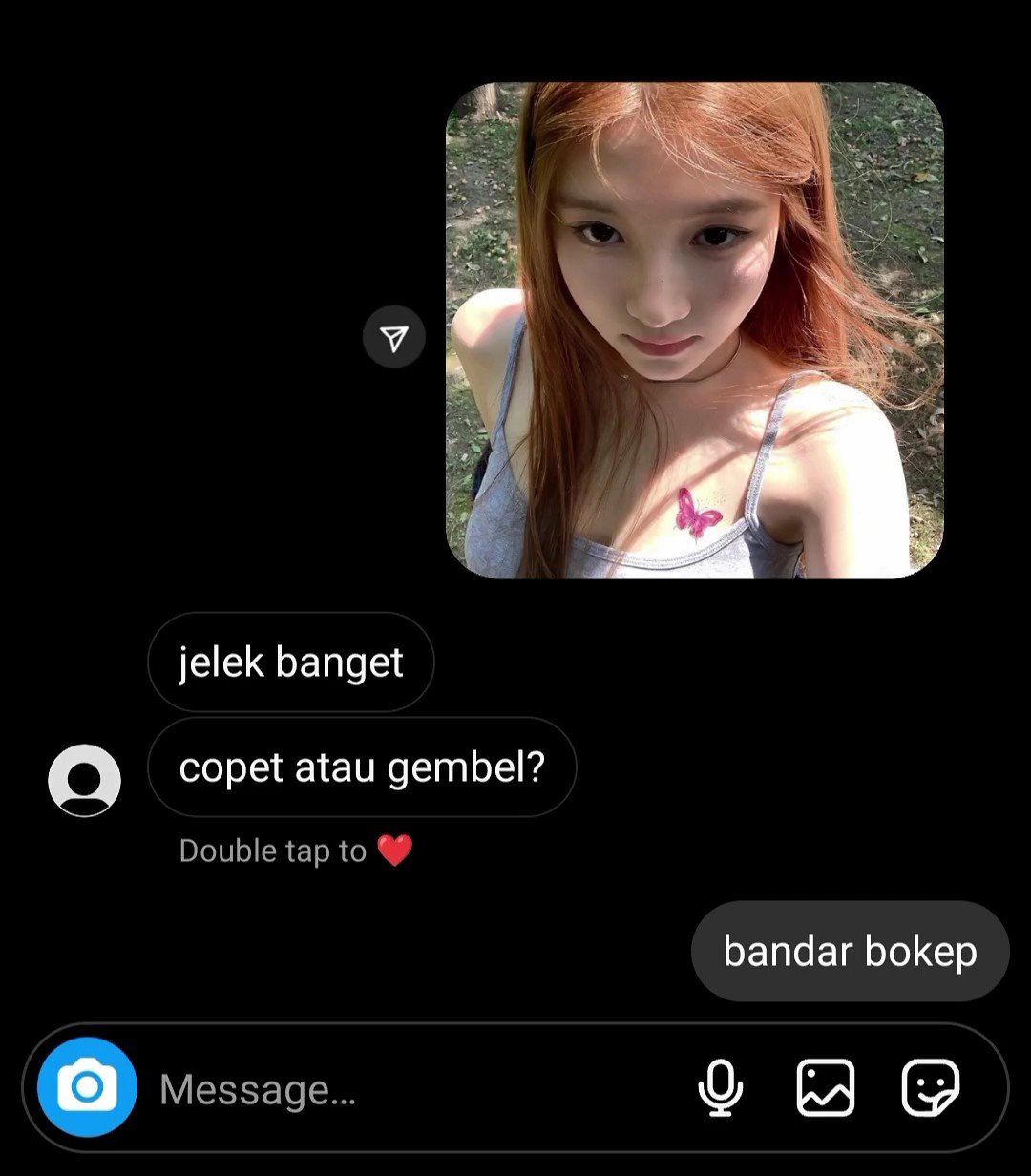Open the photo gallery picker
The image size is (1031, 1176).
(825, 1087)
